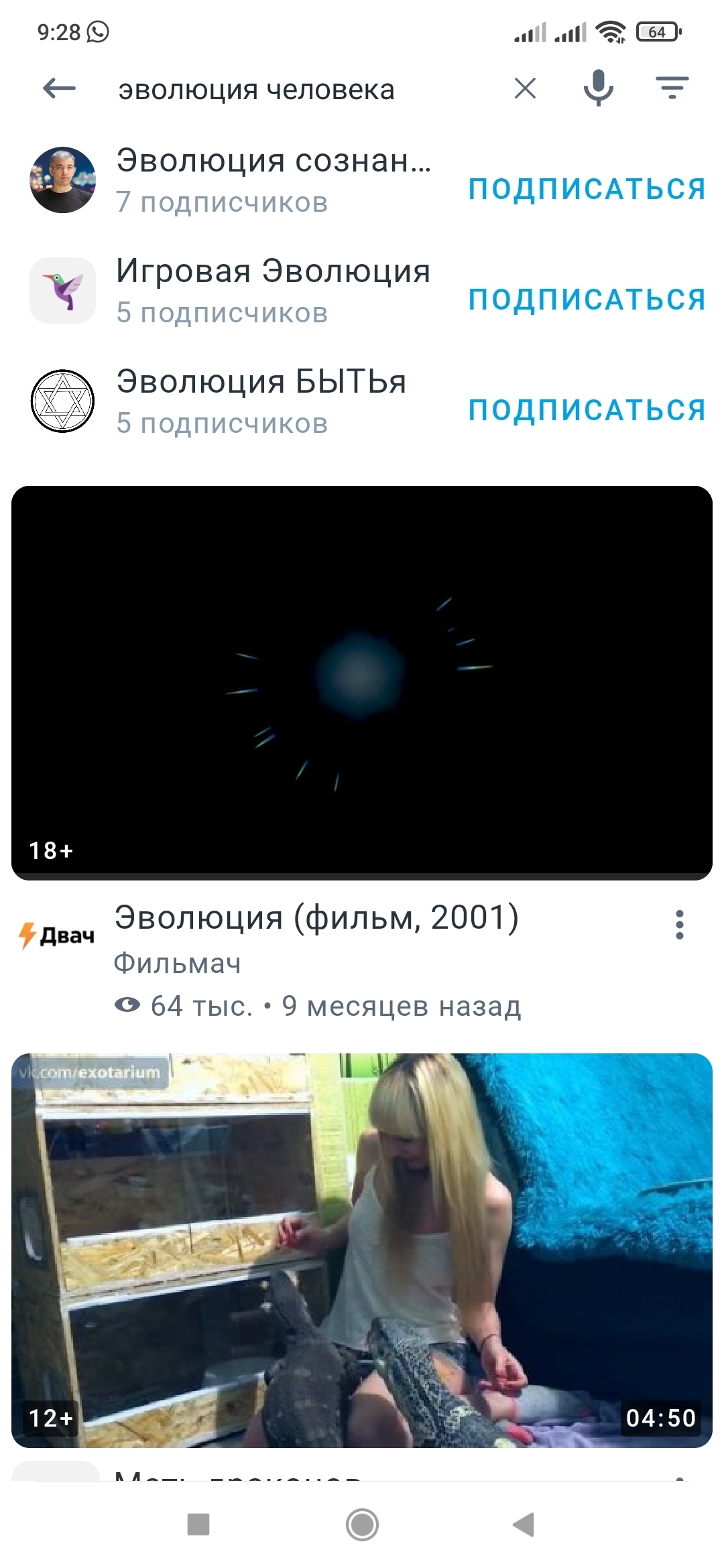Subscribe to Эволюция БЫТЬя channel

click(x=587, y=410)
